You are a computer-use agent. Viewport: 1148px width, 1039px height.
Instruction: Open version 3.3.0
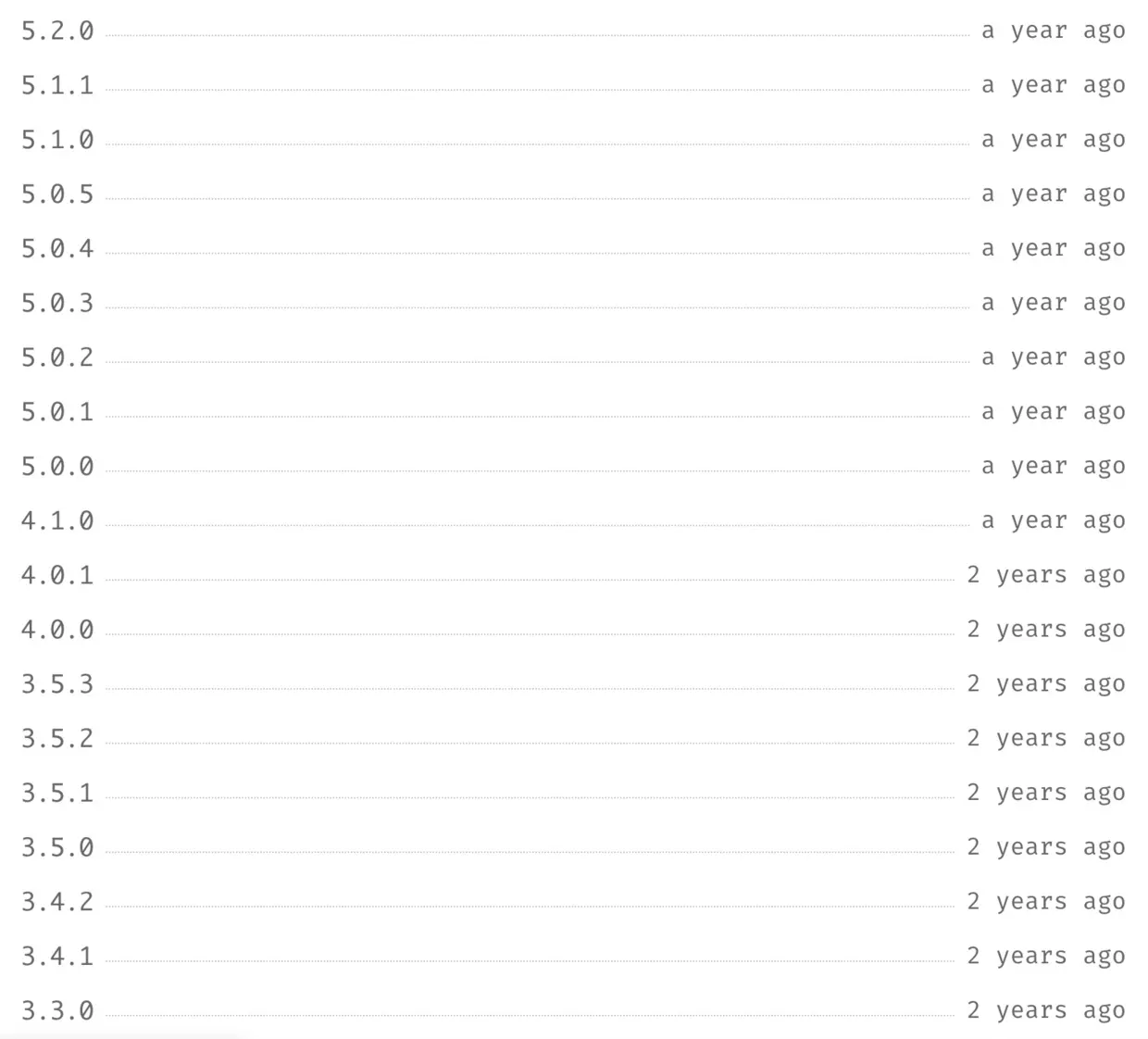[x=57, y=1011]
